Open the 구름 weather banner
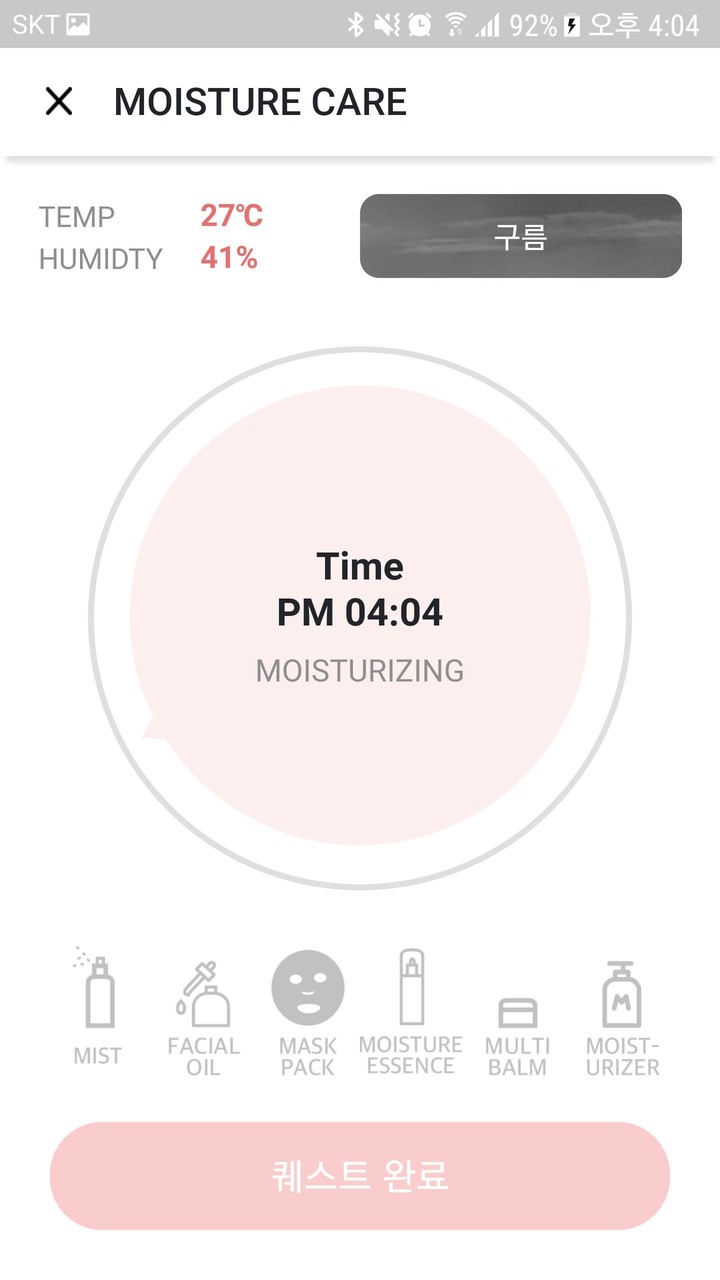 (520, 236)
